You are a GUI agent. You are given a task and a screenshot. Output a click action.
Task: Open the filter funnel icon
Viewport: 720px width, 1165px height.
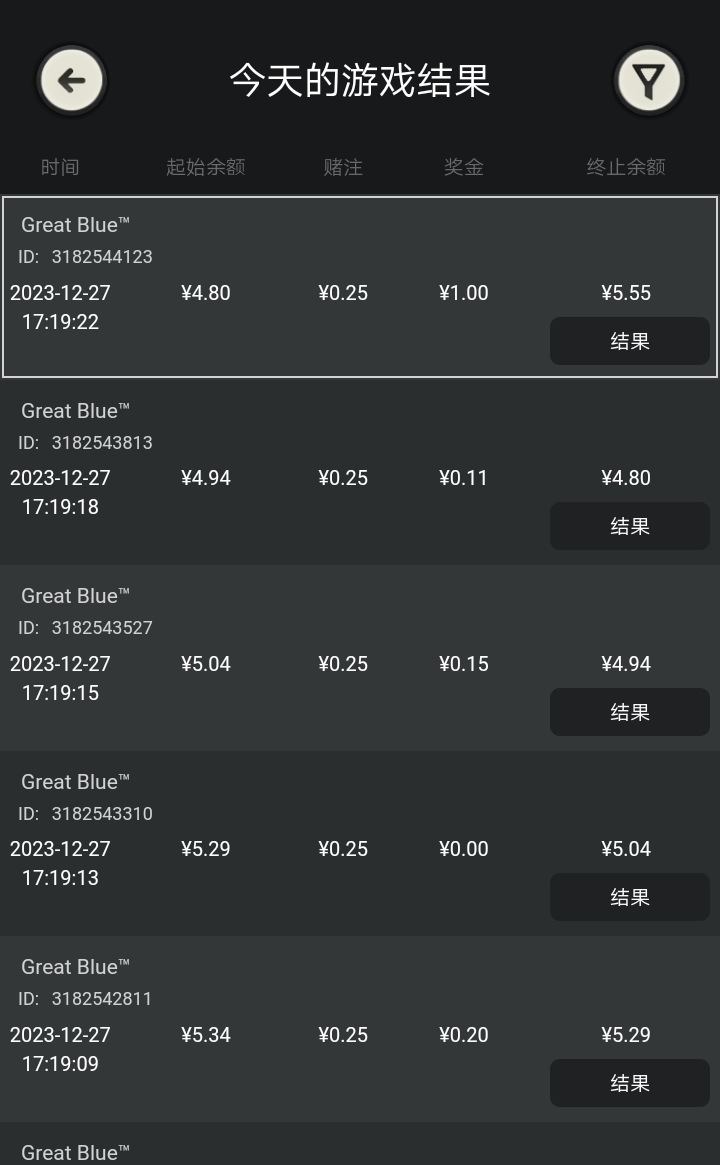point(649,80)
